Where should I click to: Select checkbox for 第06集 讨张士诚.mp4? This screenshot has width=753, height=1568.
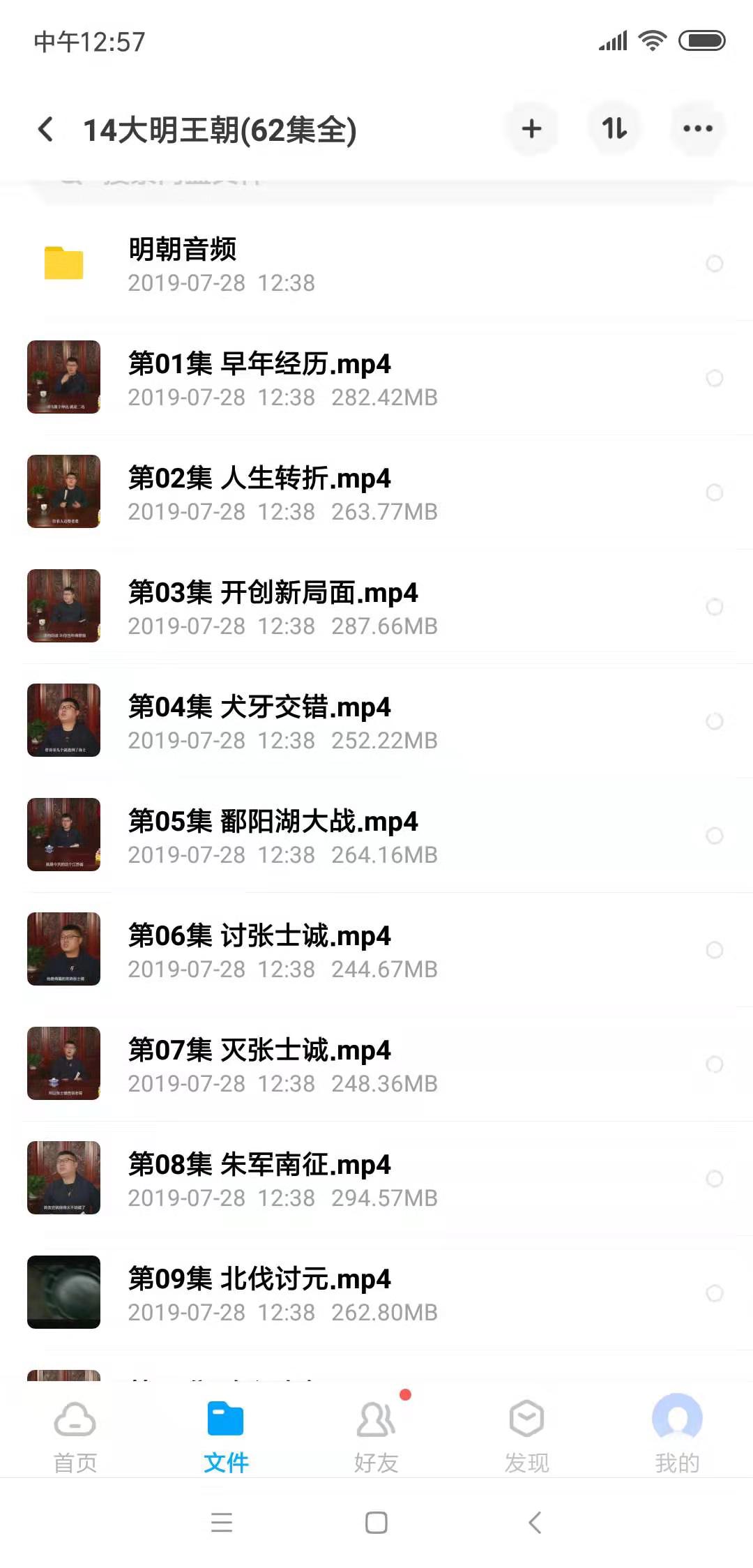[x=714, y=950]
